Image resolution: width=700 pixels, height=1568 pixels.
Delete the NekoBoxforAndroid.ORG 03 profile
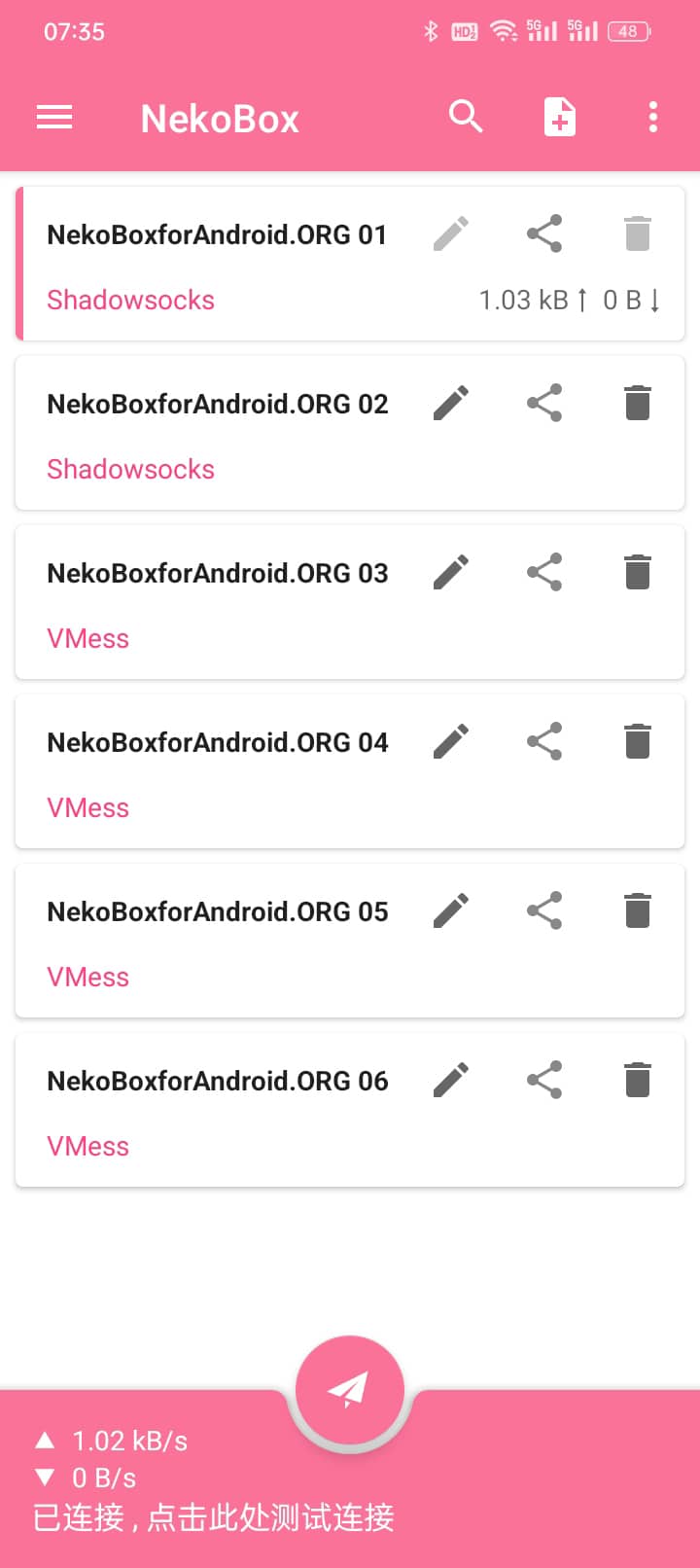pyautogui.click(x=637, y=572)
